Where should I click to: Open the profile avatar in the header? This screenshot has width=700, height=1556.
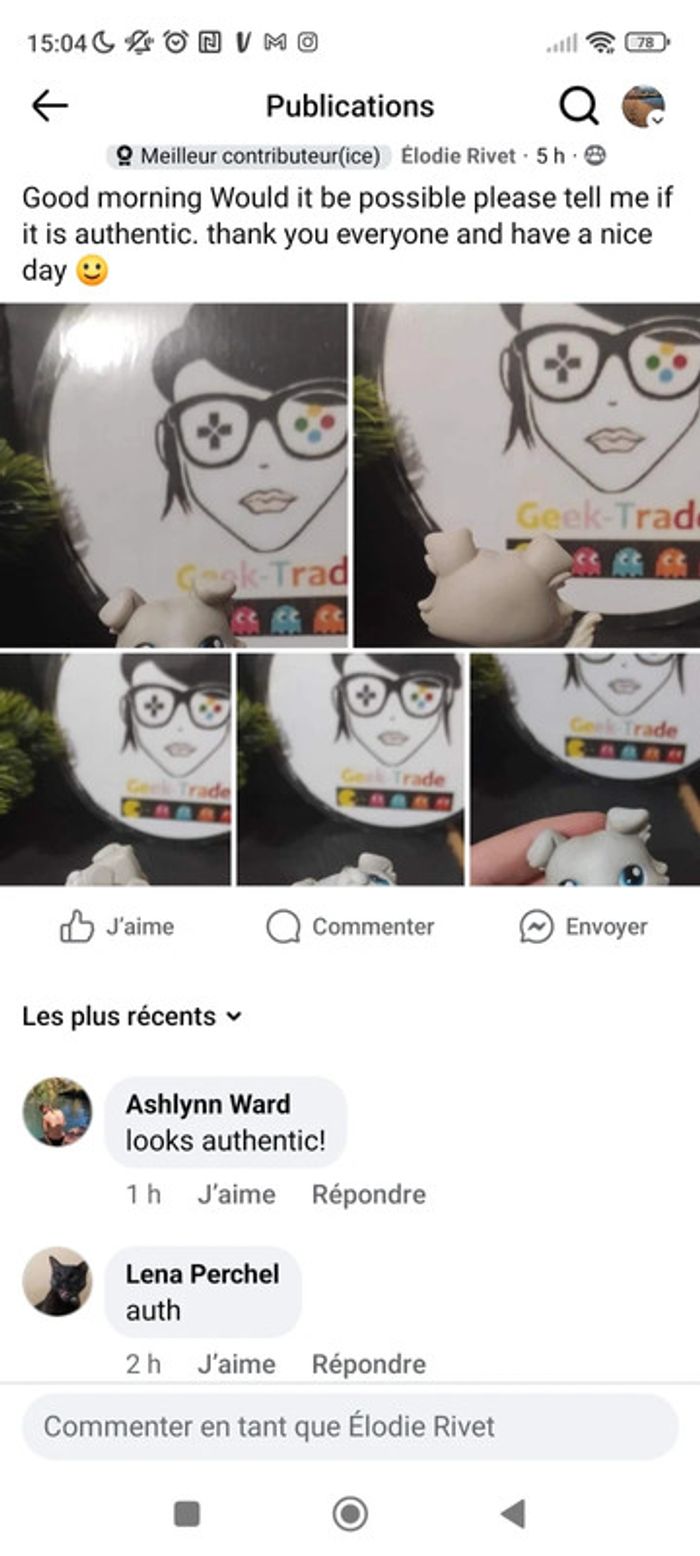pyautogui.click(x=643, y=106)
